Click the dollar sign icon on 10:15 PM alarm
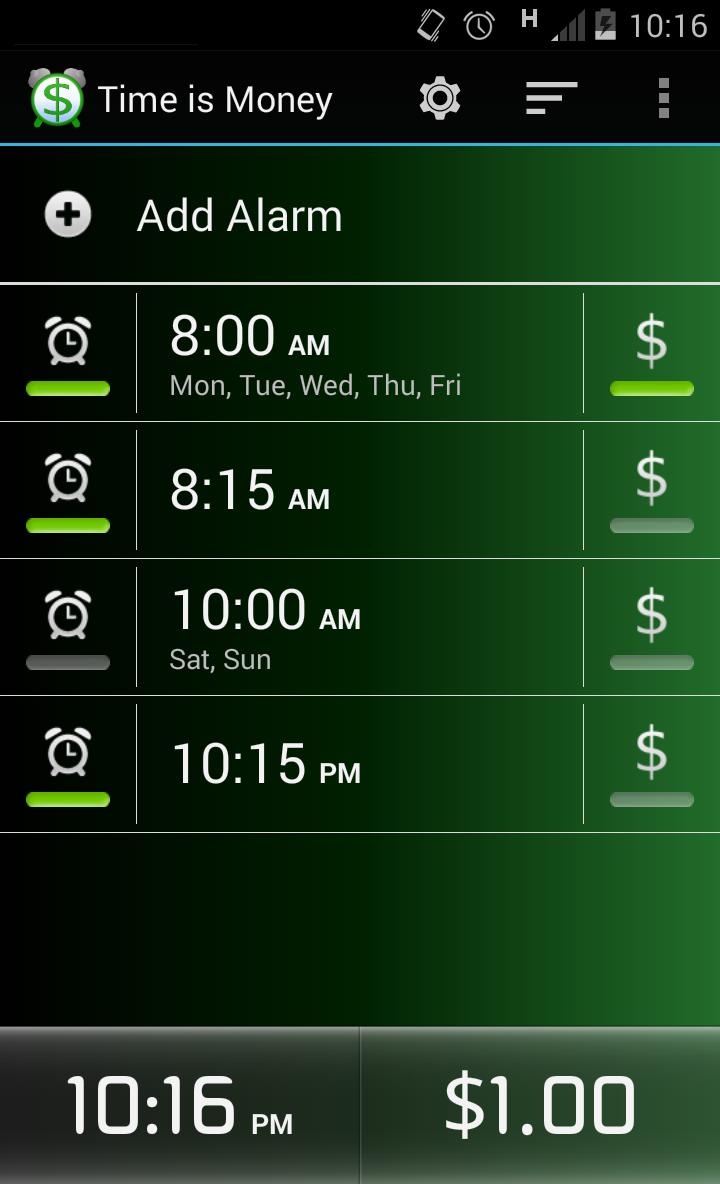The image size is (720, 1184). tap(651, 752)
